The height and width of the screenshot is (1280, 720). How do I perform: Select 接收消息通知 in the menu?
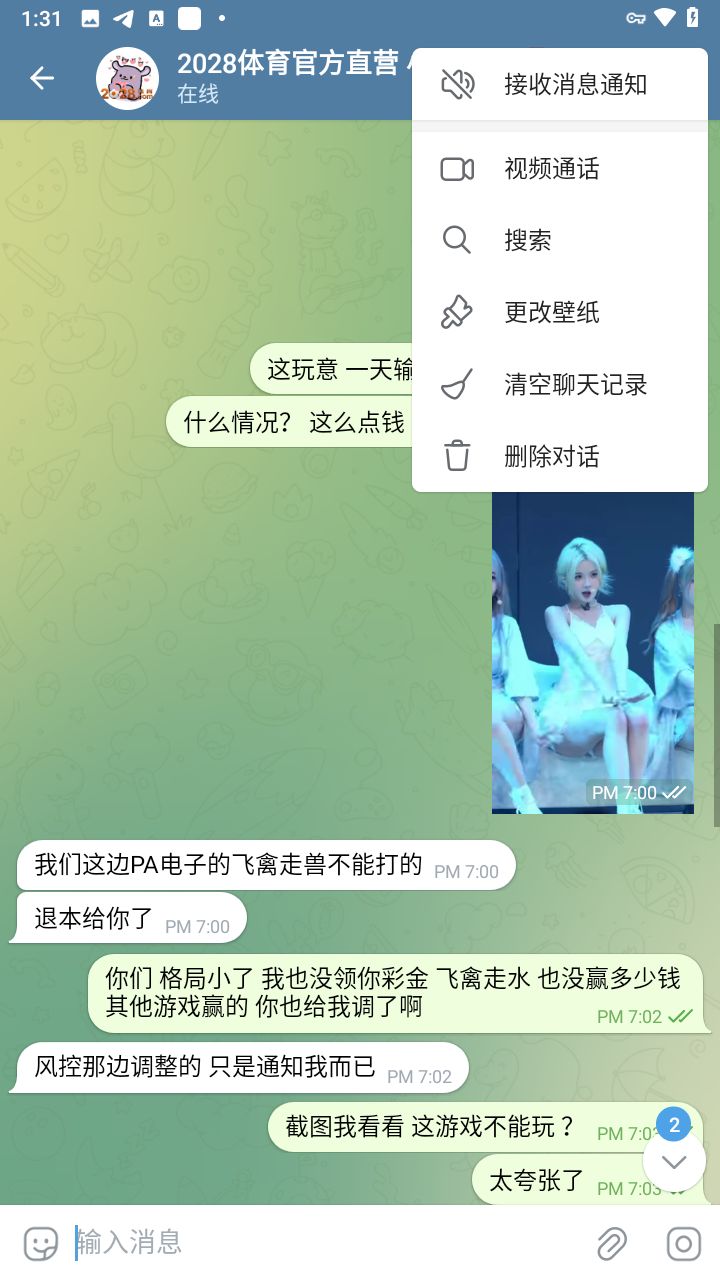[x=560, y=85]
